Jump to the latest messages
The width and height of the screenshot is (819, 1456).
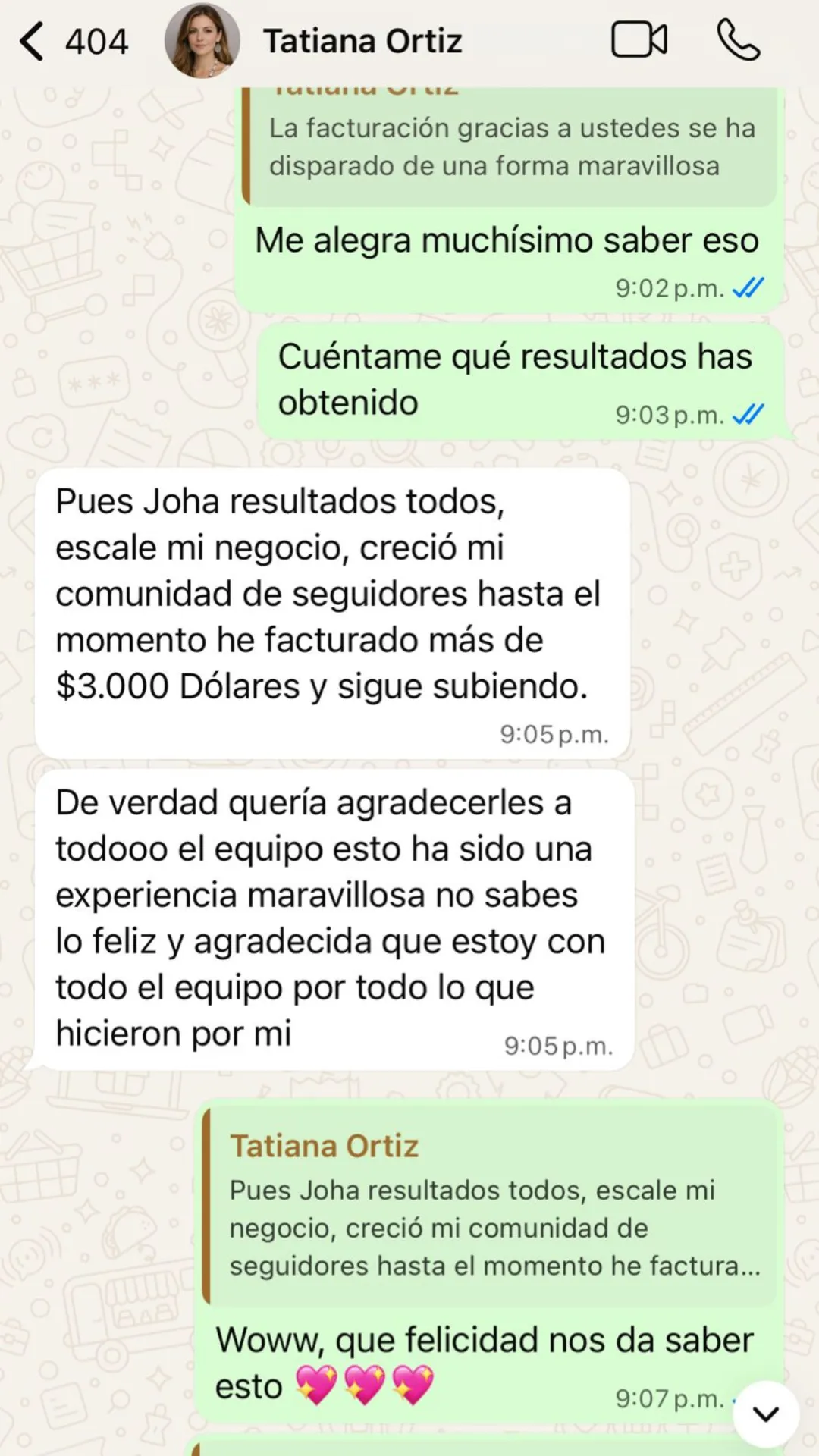tap(766, 1414)
